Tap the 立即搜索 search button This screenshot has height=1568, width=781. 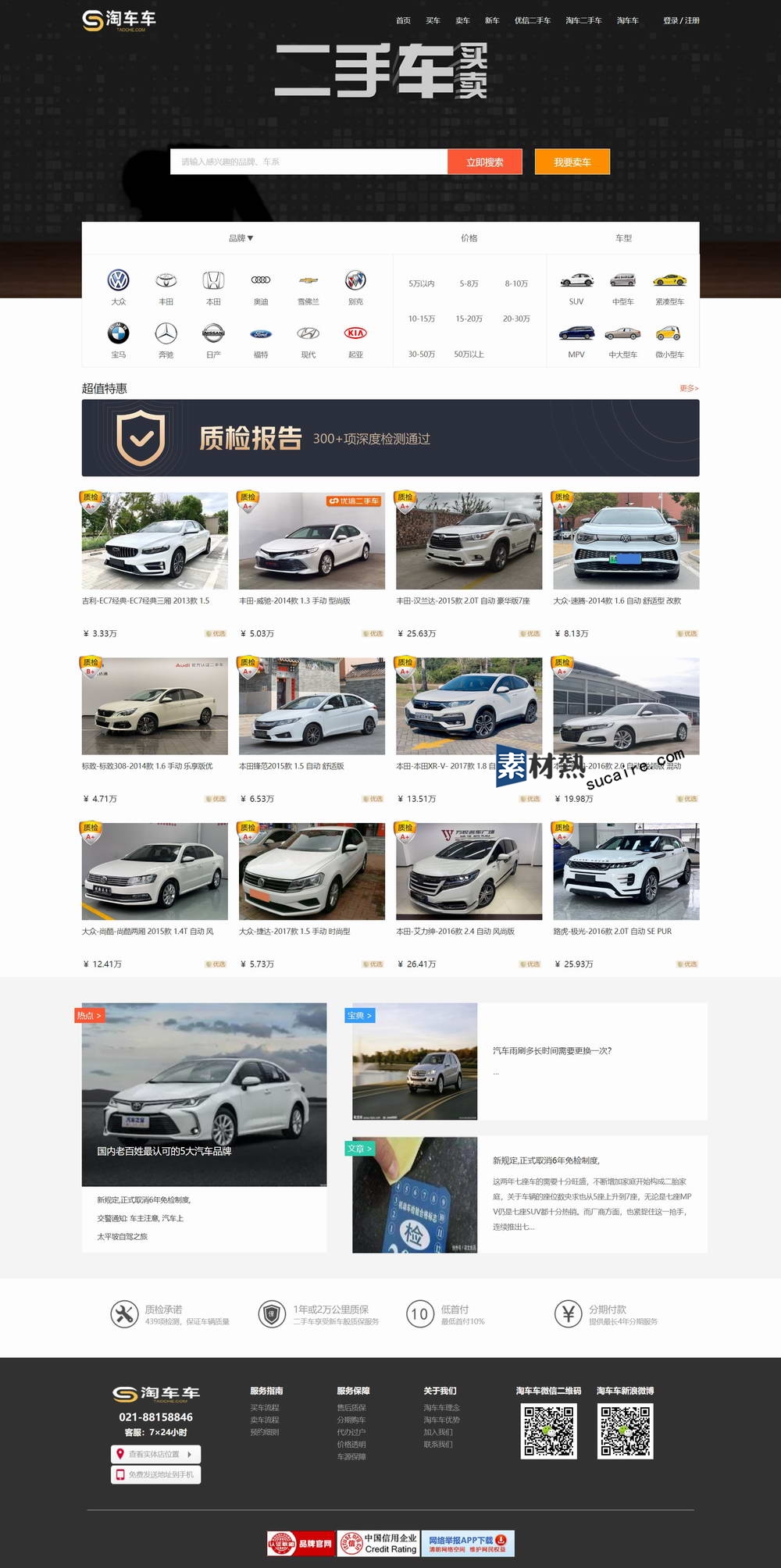coord(484,162)
